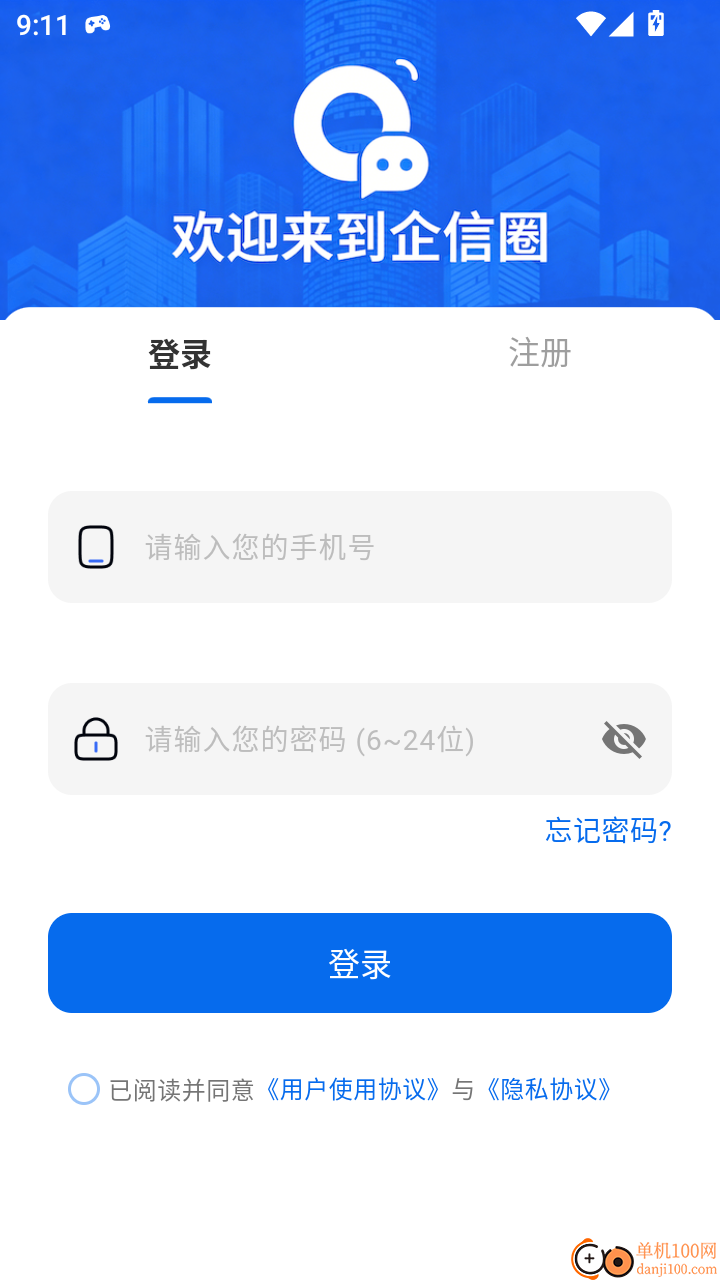Select the 登录 tab

tap(180, 353)
